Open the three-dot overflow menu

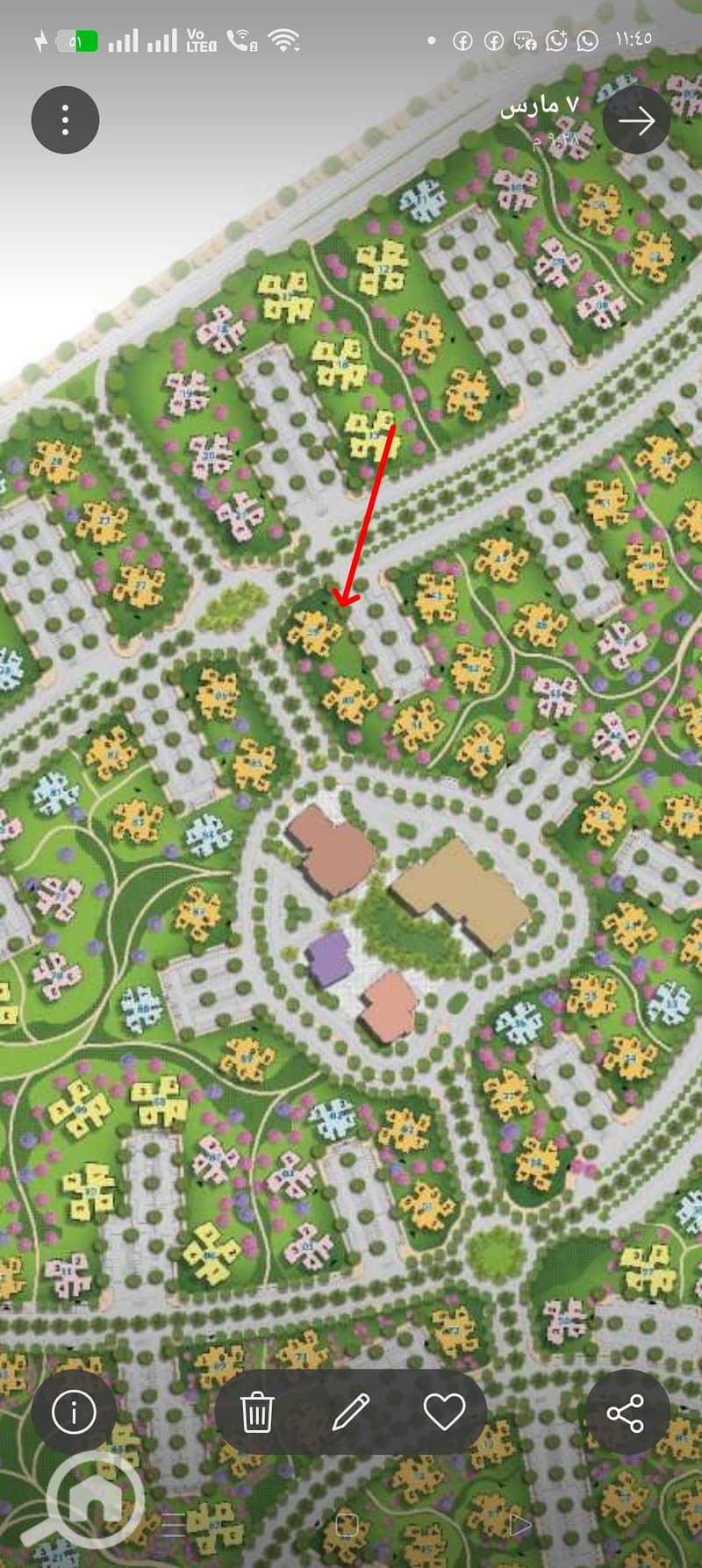65,119
